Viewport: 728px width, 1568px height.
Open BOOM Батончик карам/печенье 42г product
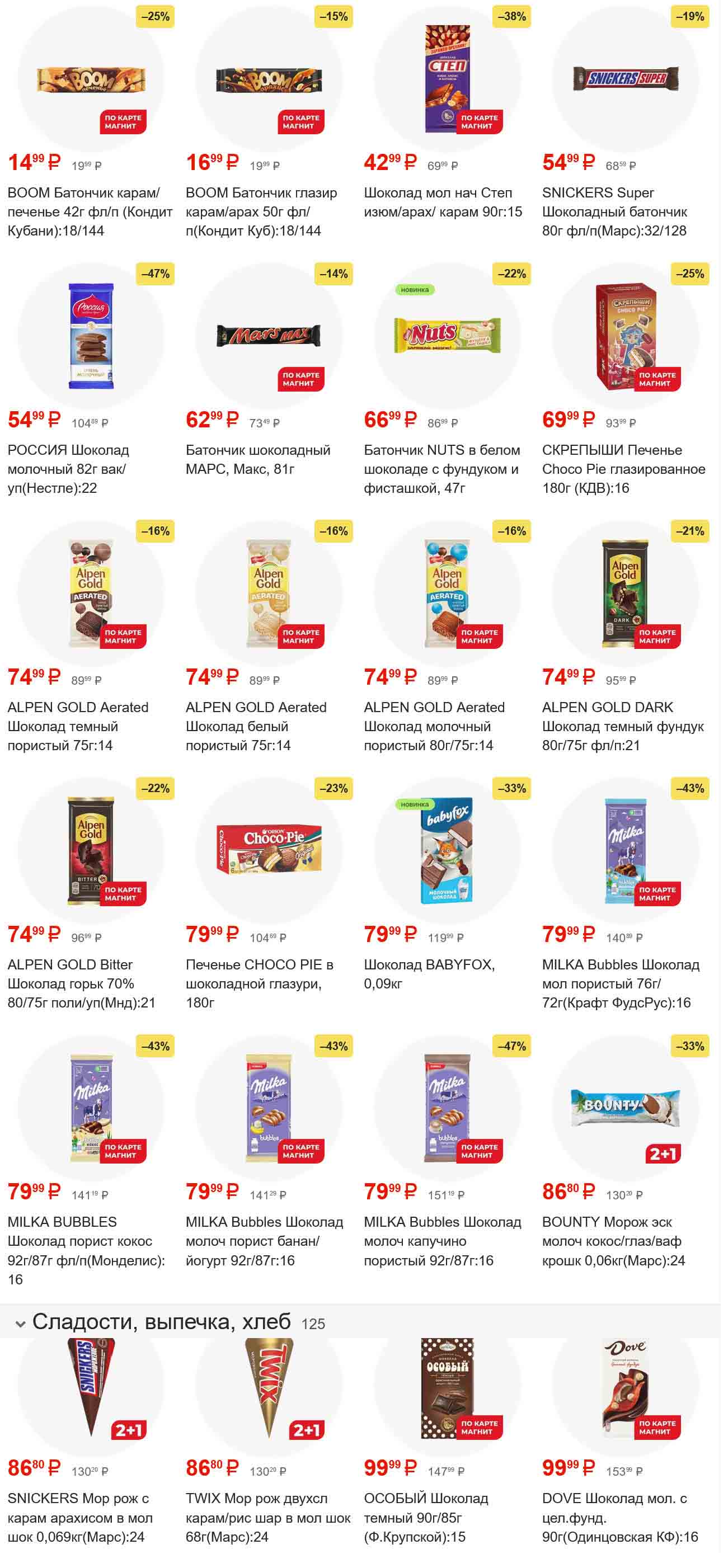[91, 80]
